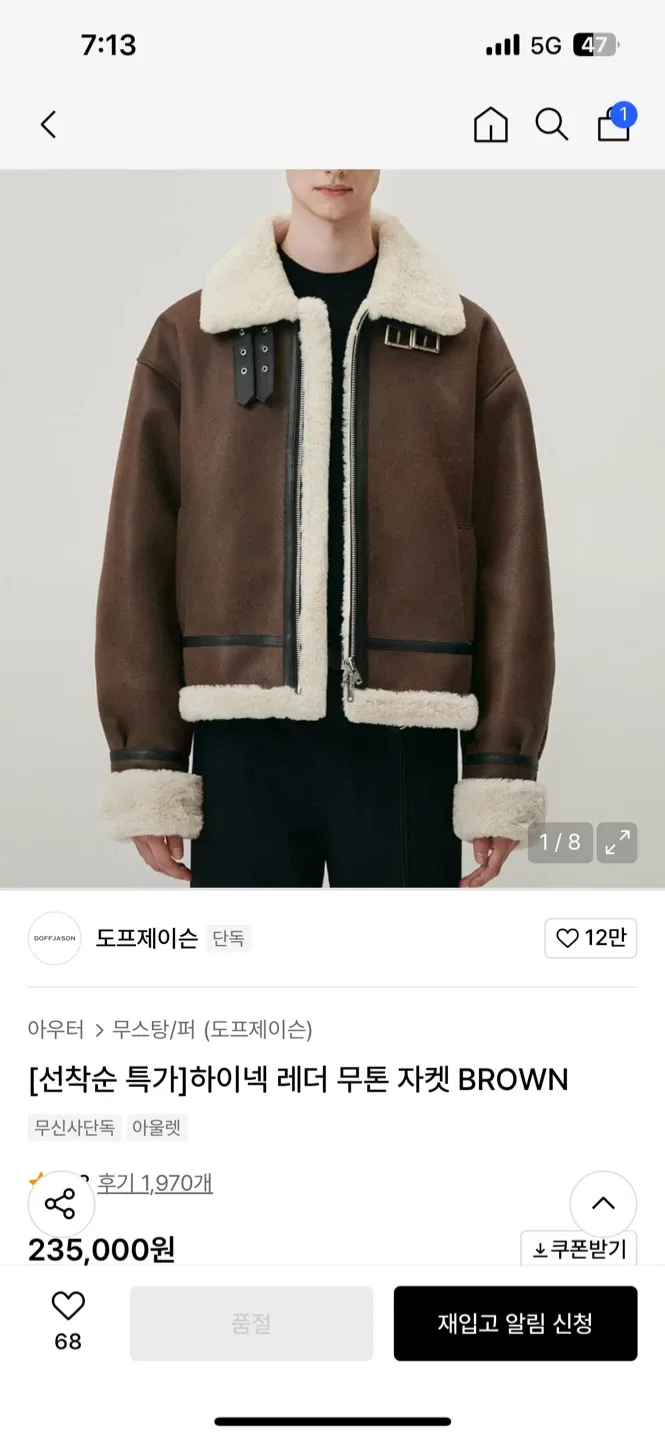The width and height of the screenshot is (665, 1440).
Task: Open the 무스탕/퍼 (도프제이슨) category
Action: point(212,1029)
